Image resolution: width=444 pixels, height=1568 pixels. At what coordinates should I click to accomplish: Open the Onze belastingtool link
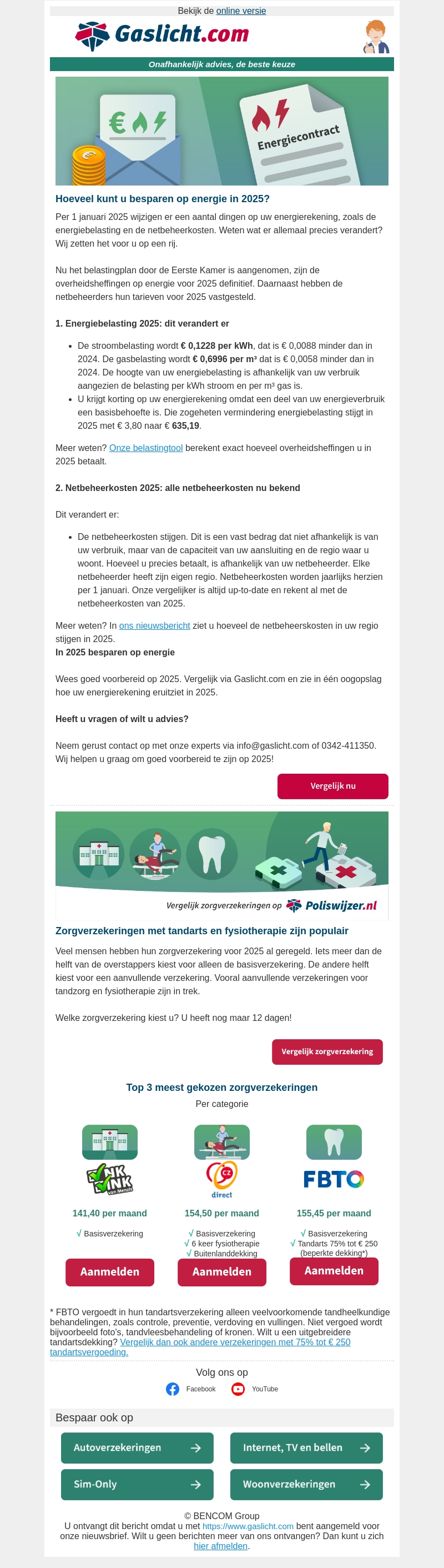click(146, 448)
